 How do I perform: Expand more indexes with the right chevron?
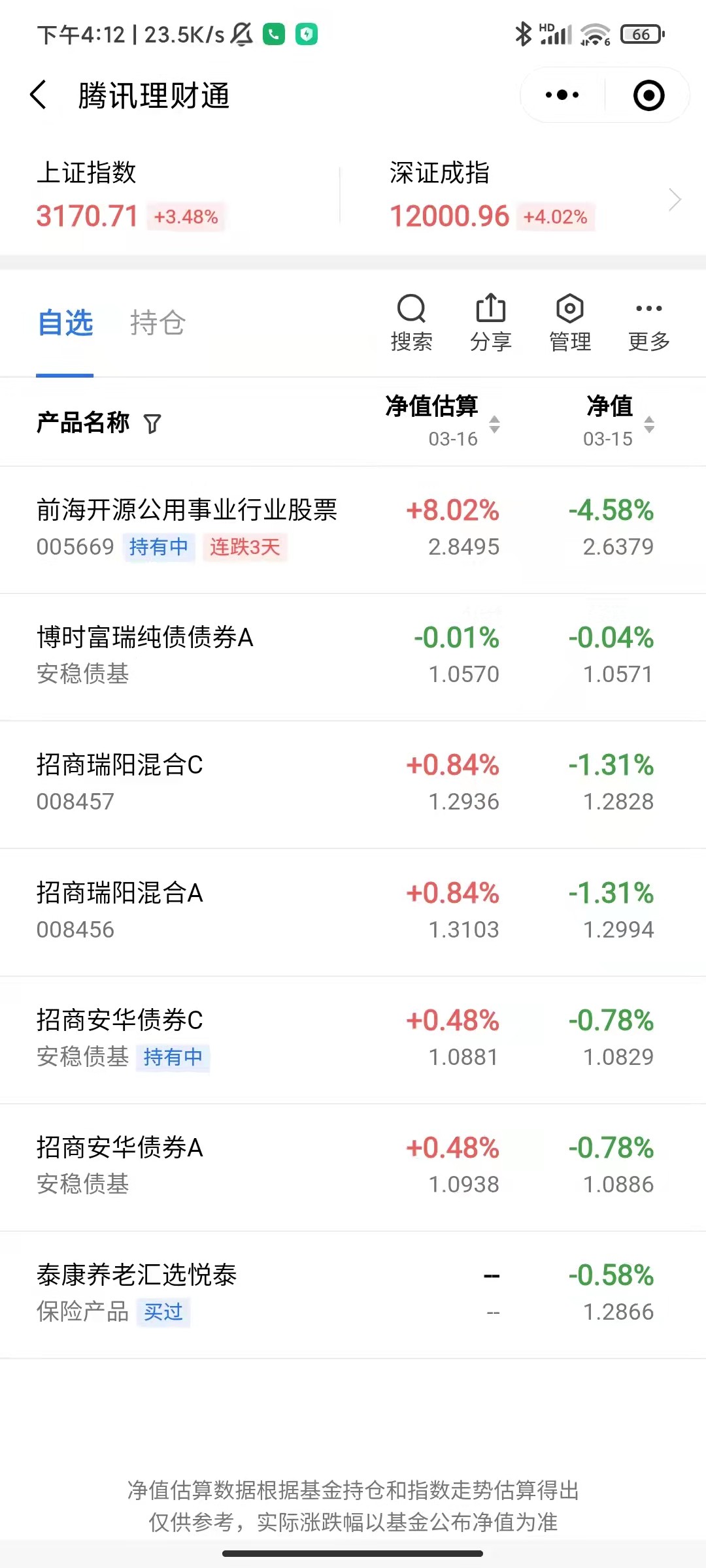675,199
